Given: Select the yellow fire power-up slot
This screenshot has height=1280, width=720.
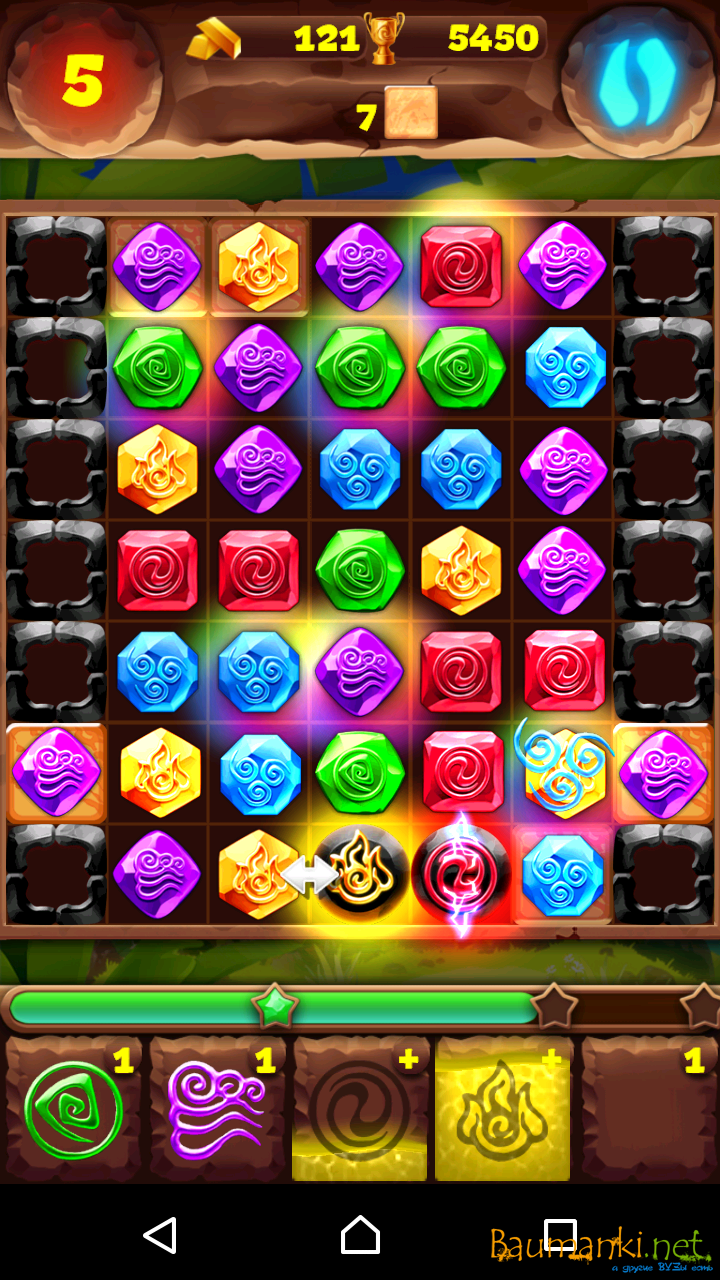Looking at the screenshot, I should pos(503,1110).
